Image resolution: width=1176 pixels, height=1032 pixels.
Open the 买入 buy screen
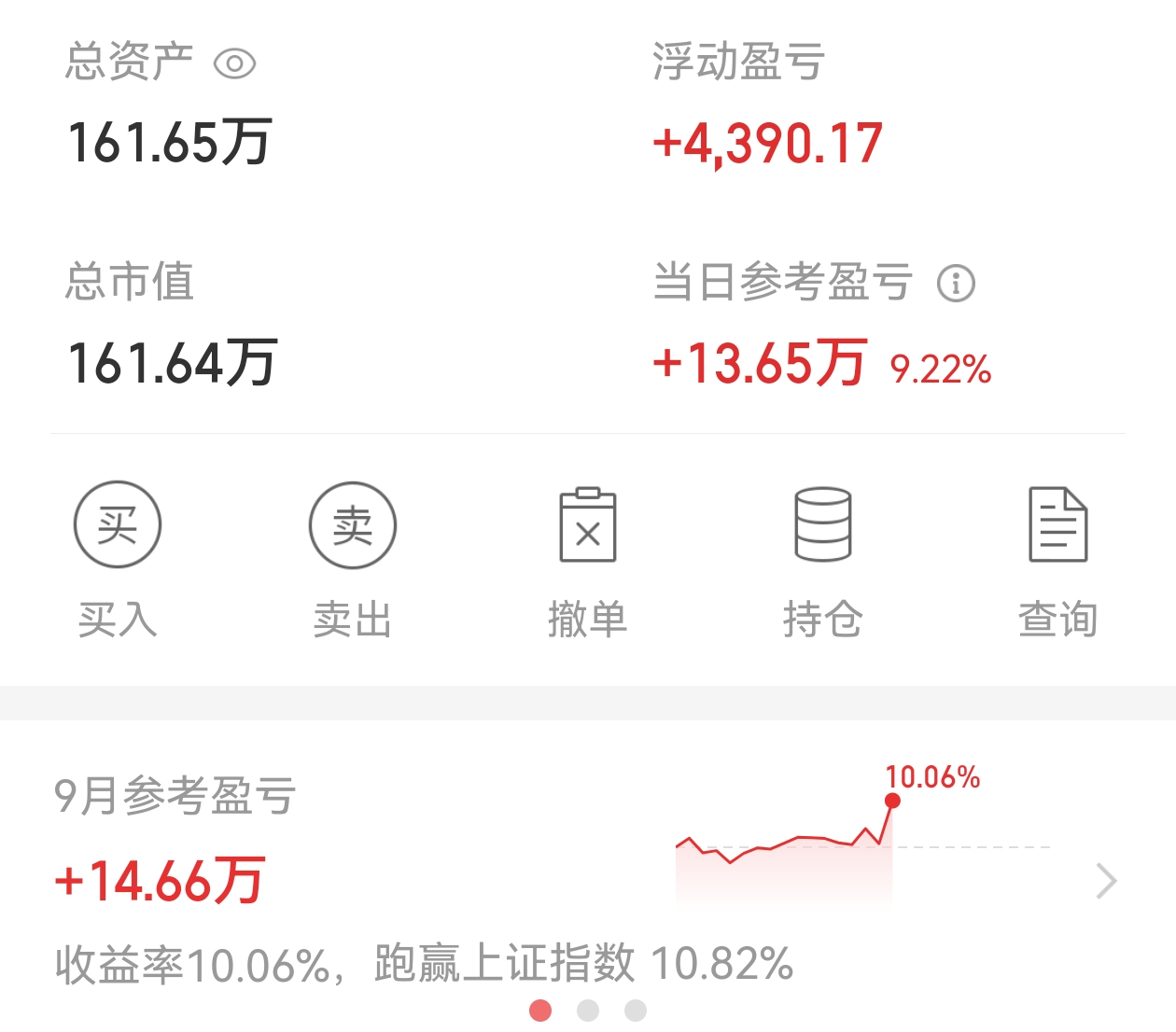click(x=118, y=558)
